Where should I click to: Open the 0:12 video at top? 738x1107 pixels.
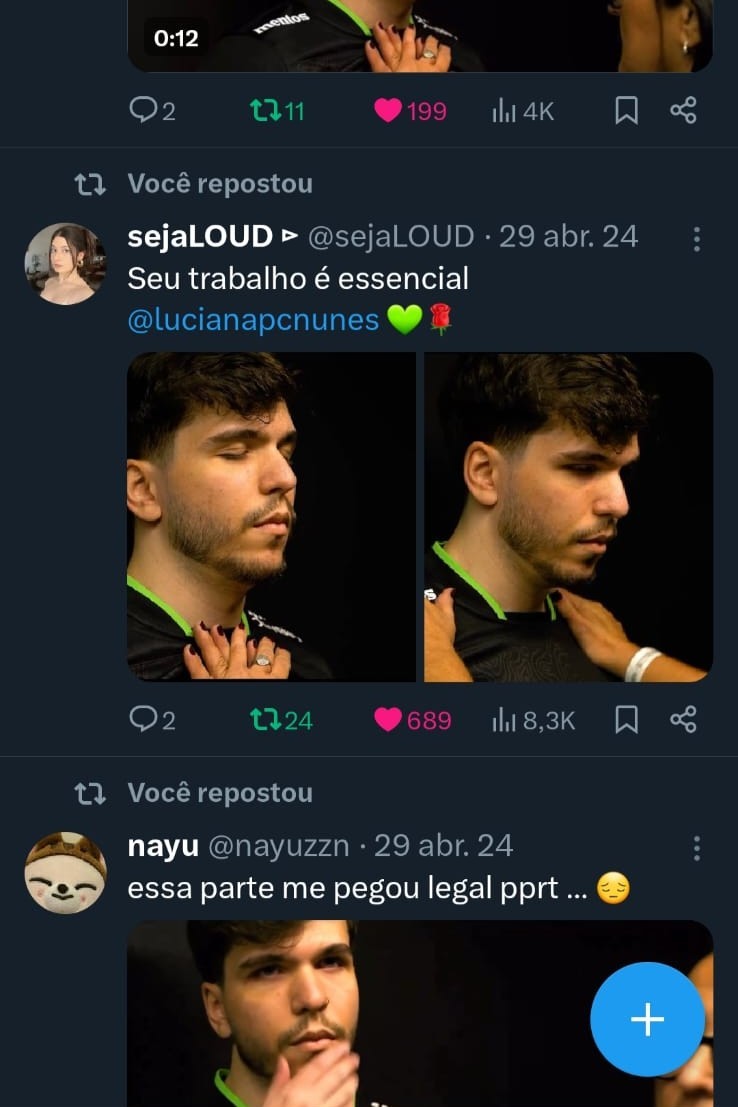pyautogui.click(x=420, y=35)
